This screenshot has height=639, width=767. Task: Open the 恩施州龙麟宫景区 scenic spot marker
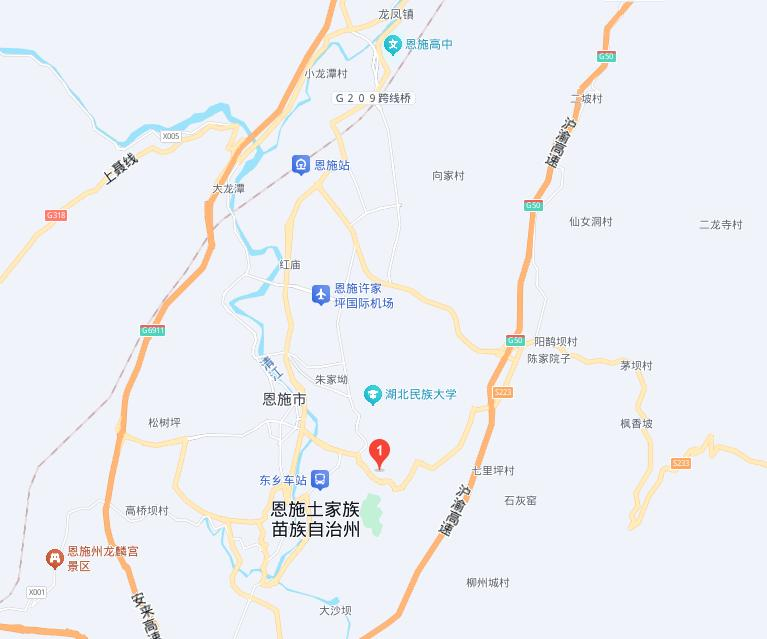(54, 558)
